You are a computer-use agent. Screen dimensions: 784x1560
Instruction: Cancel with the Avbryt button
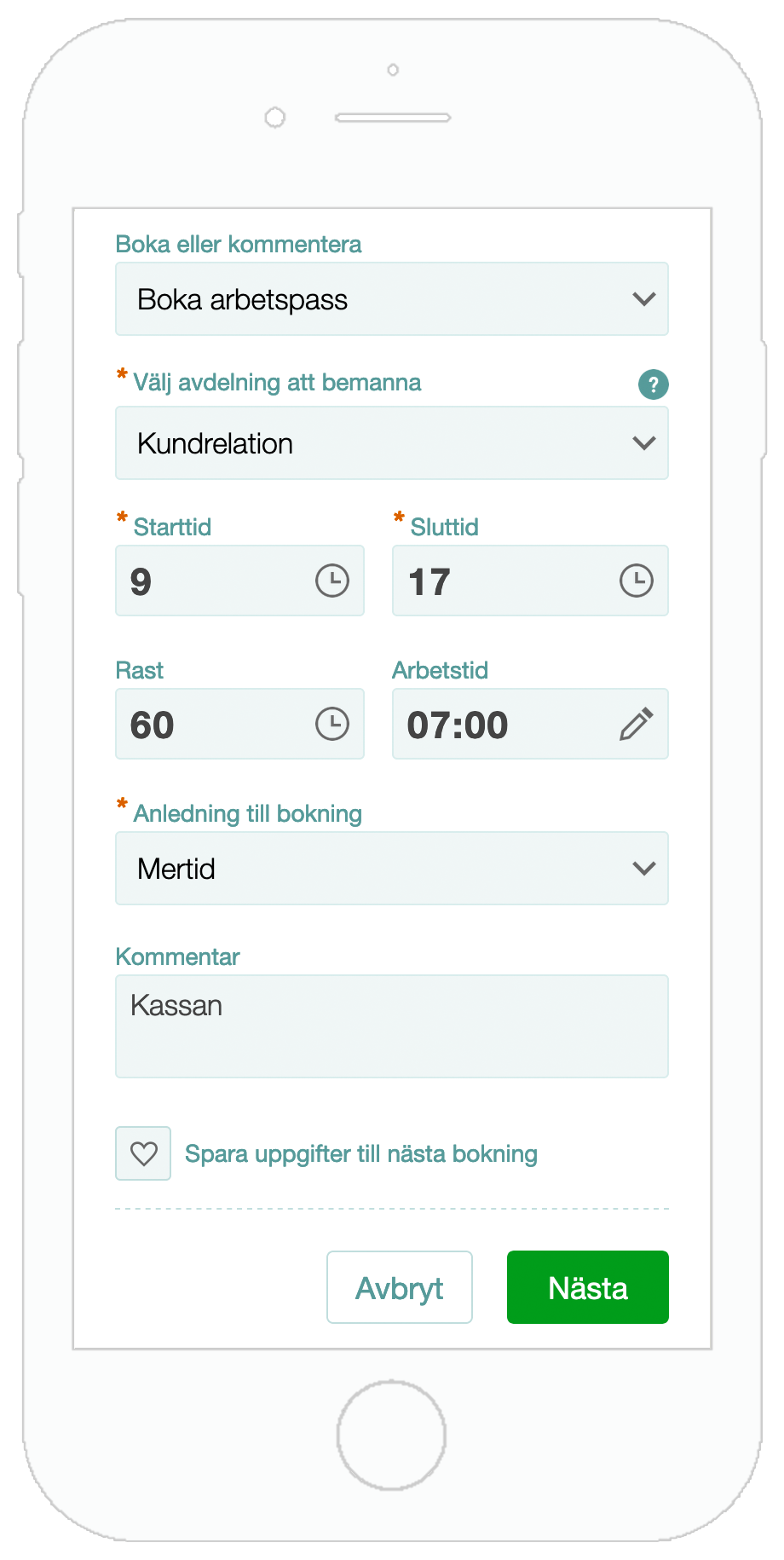pos(400,1287)
